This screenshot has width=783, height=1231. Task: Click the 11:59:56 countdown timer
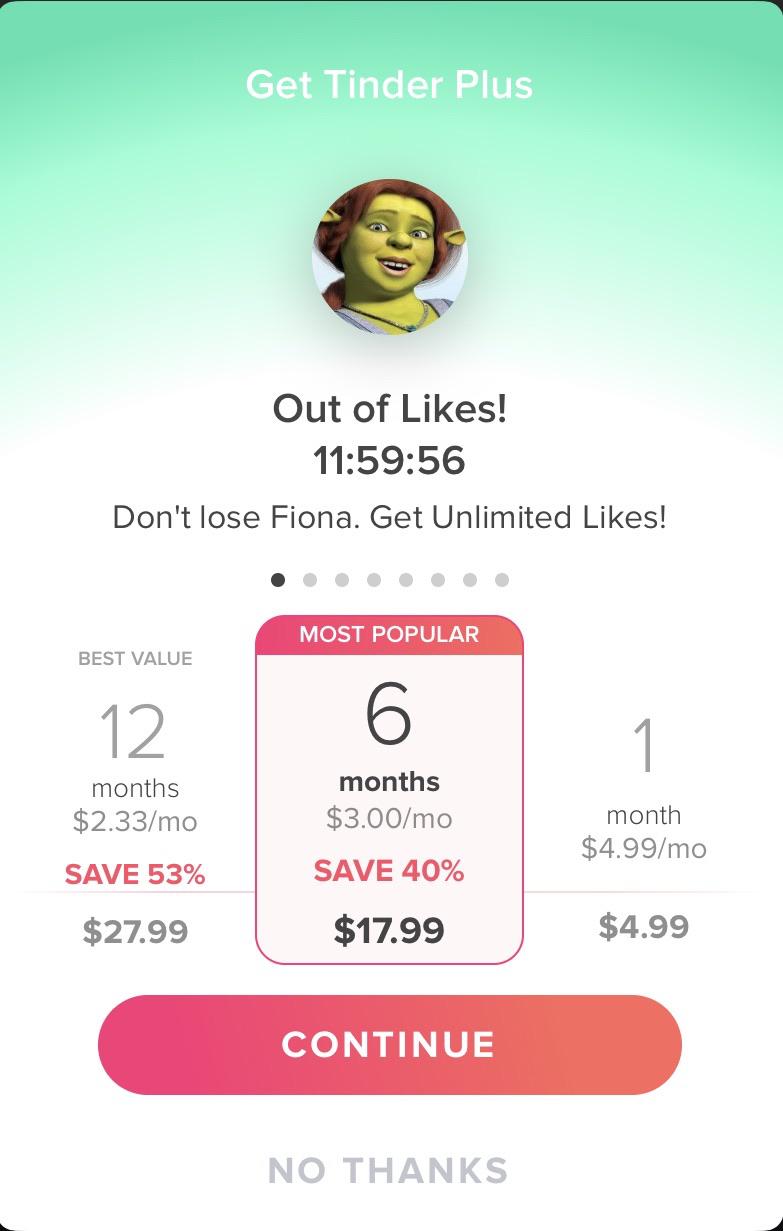coord(391,461)
